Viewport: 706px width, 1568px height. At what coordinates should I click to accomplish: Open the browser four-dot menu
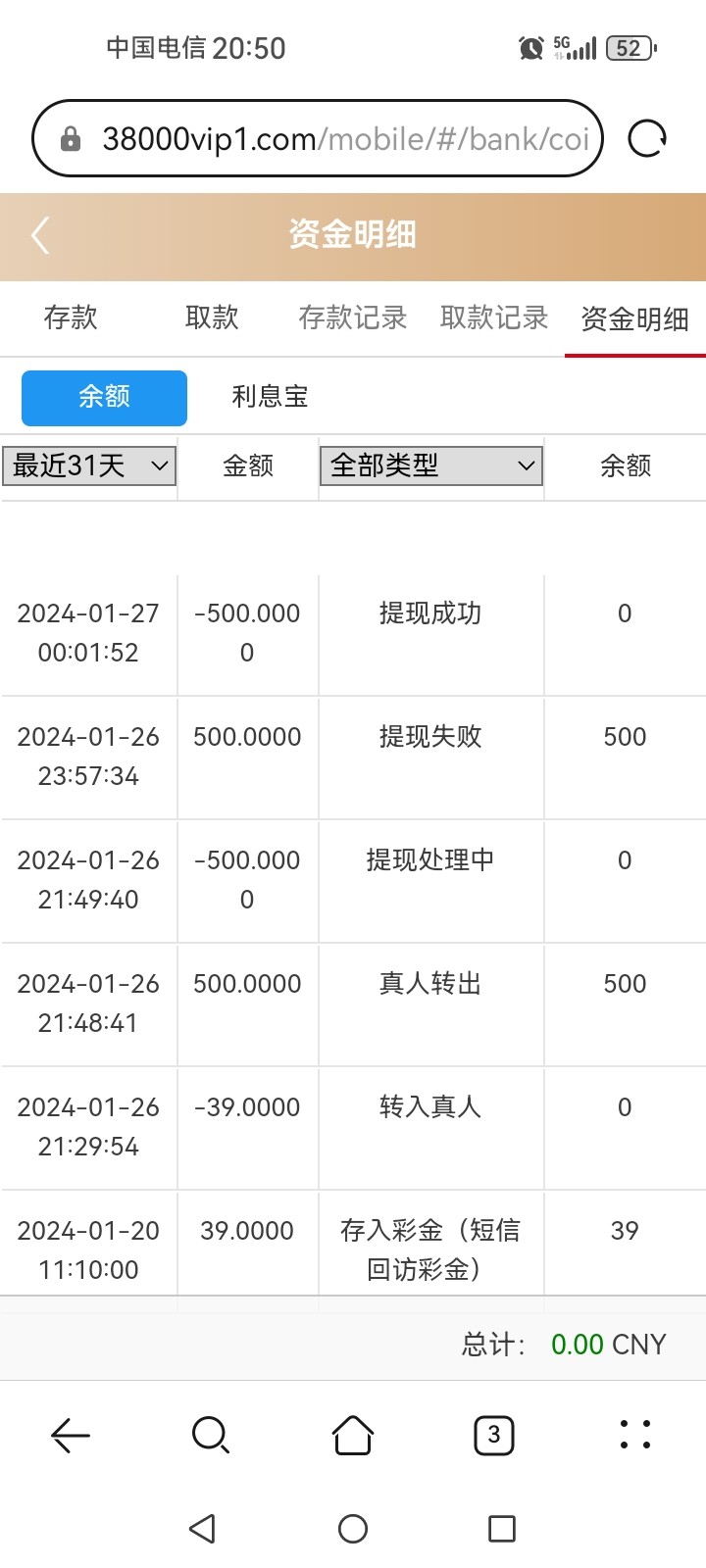pos(635,1435)
